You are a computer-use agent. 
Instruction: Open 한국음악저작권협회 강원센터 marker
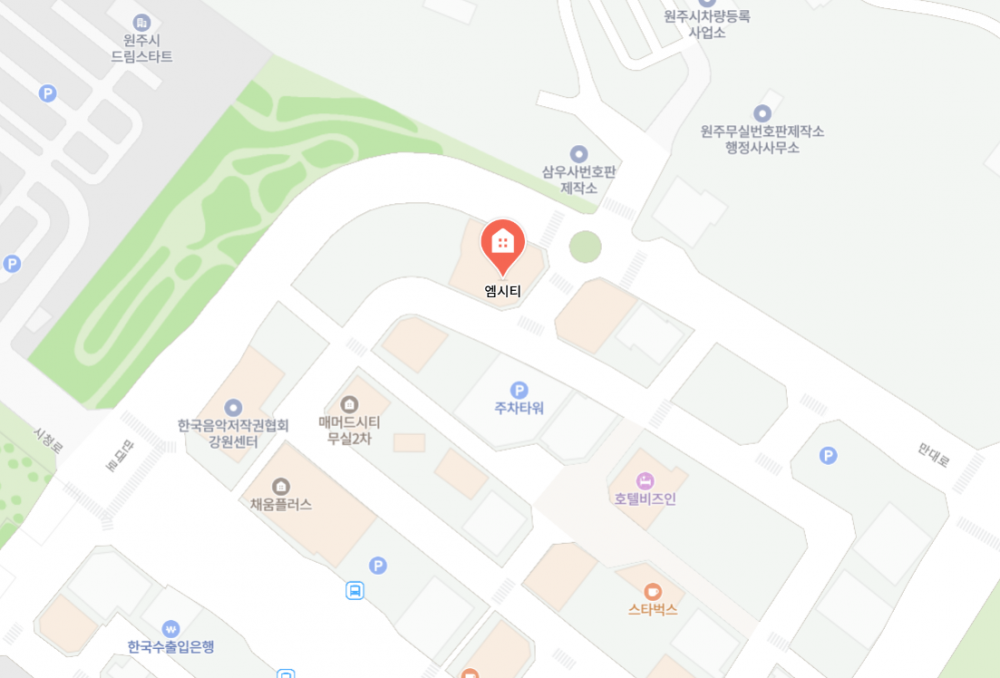coord(233,407)
